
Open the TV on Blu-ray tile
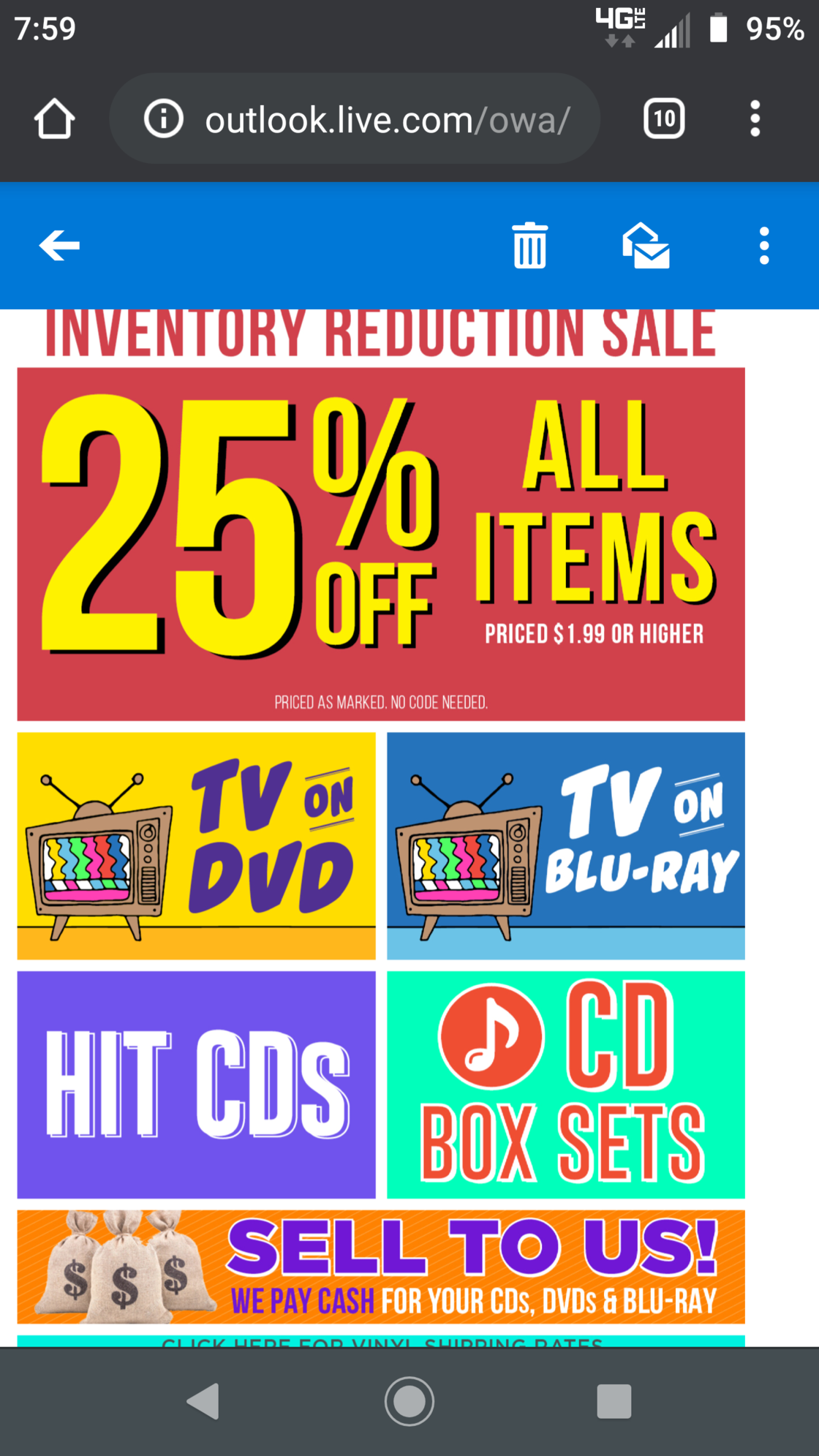(x=566, y=846)
